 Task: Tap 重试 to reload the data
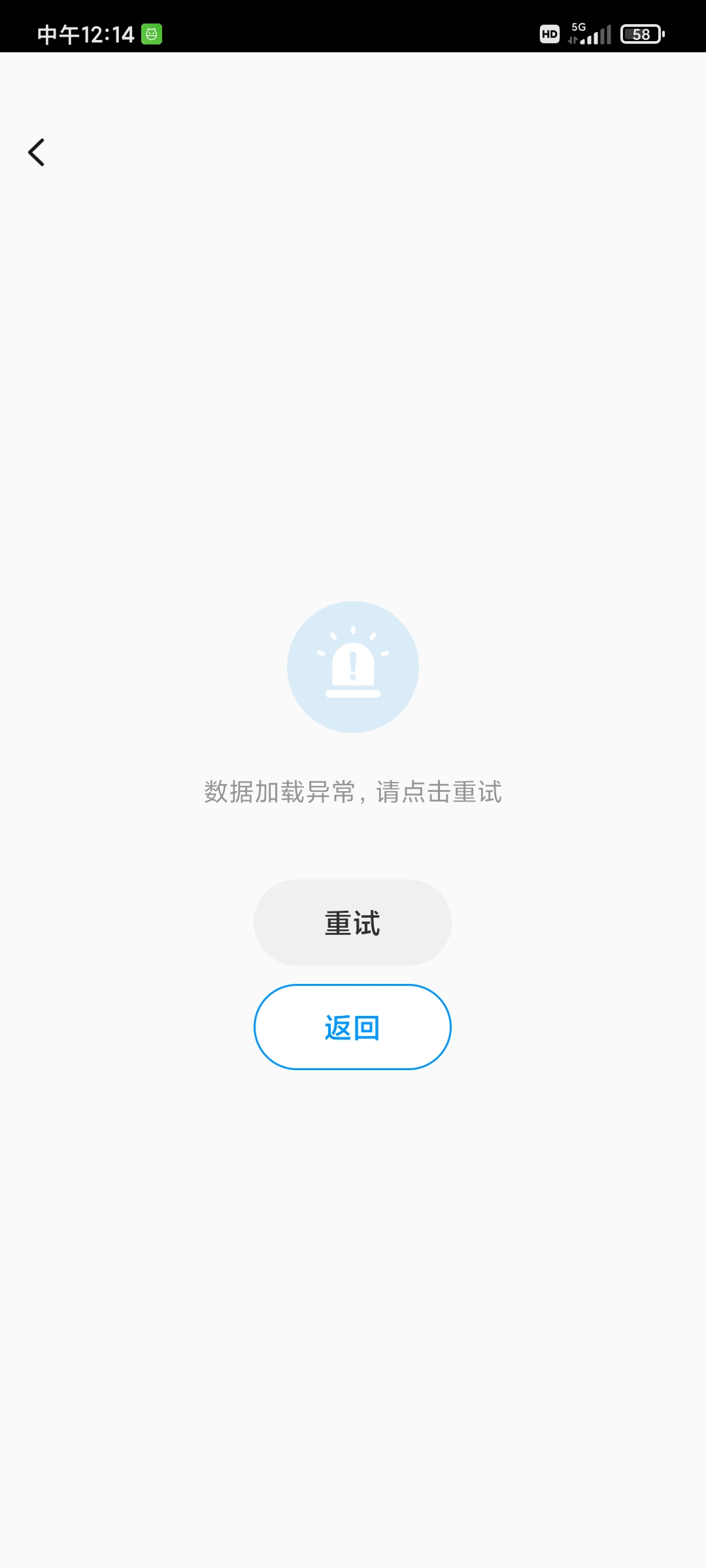click(x=352, y=923)
